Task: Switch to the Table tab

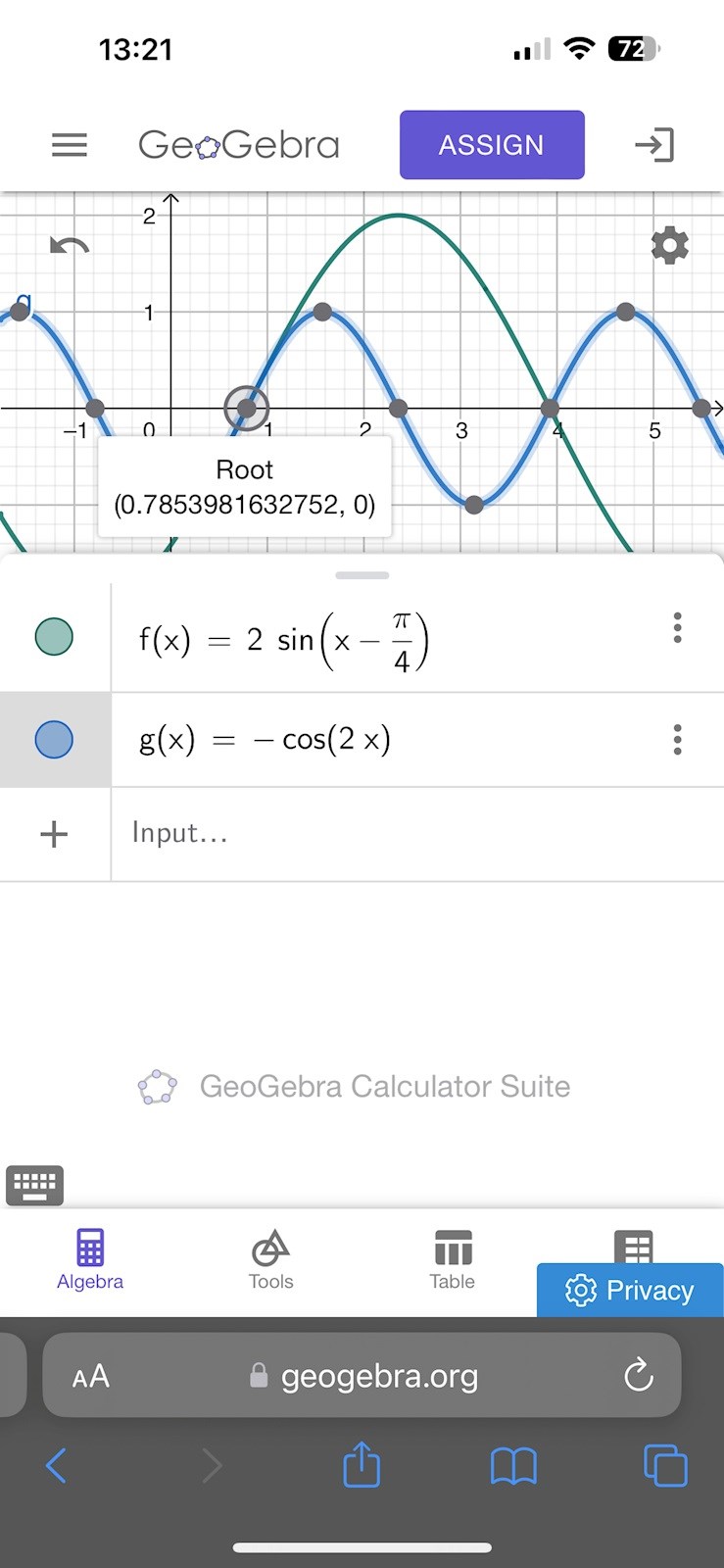Action: pos(452,1260)
